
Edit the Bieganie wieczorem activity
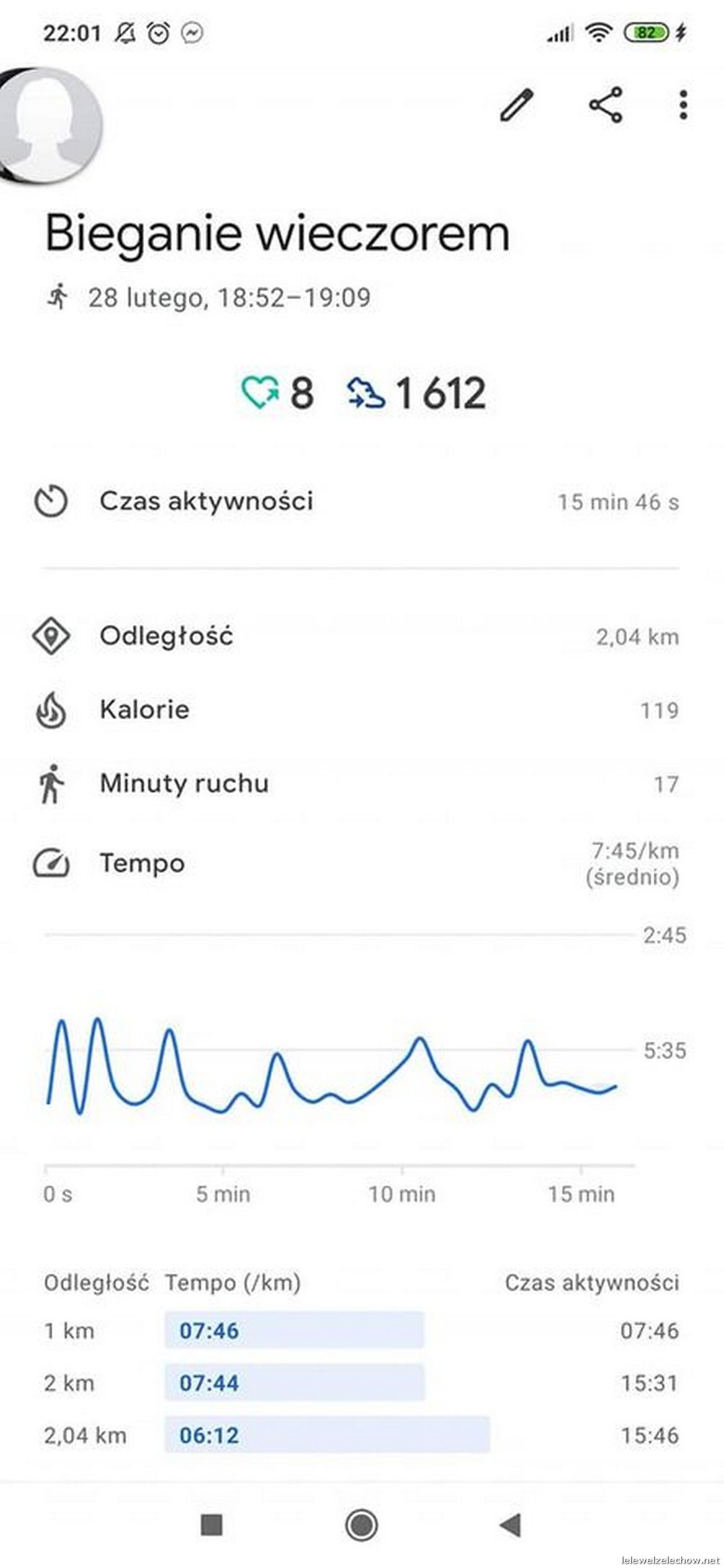point(516,106)
